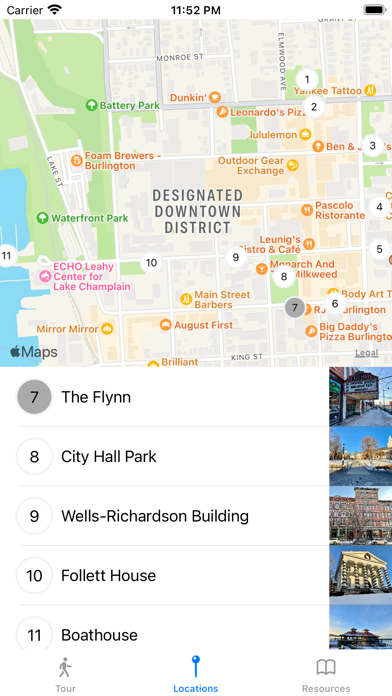This screenshot has width=392, height=696.
Task: Open the Legal link on the map
Action: pyautogui.click(x=367, y=353)
